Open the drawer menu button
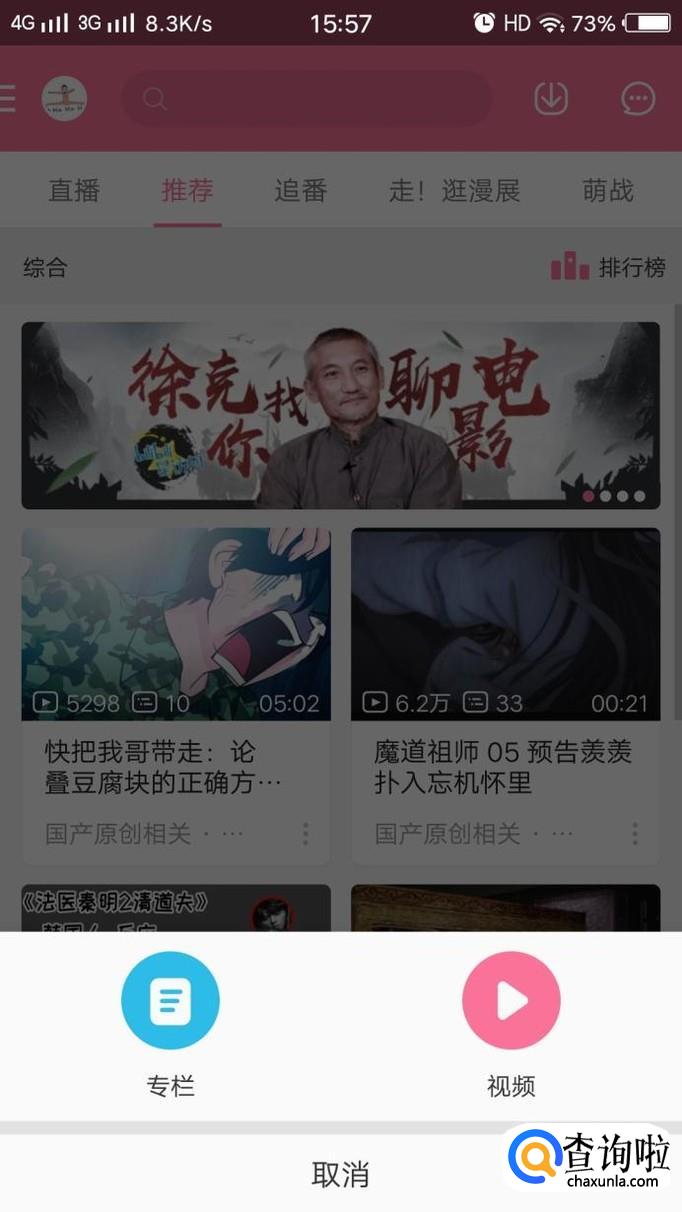Viewport: 682px width, 1212px height. pyautogui.click(x=8, y=98)
